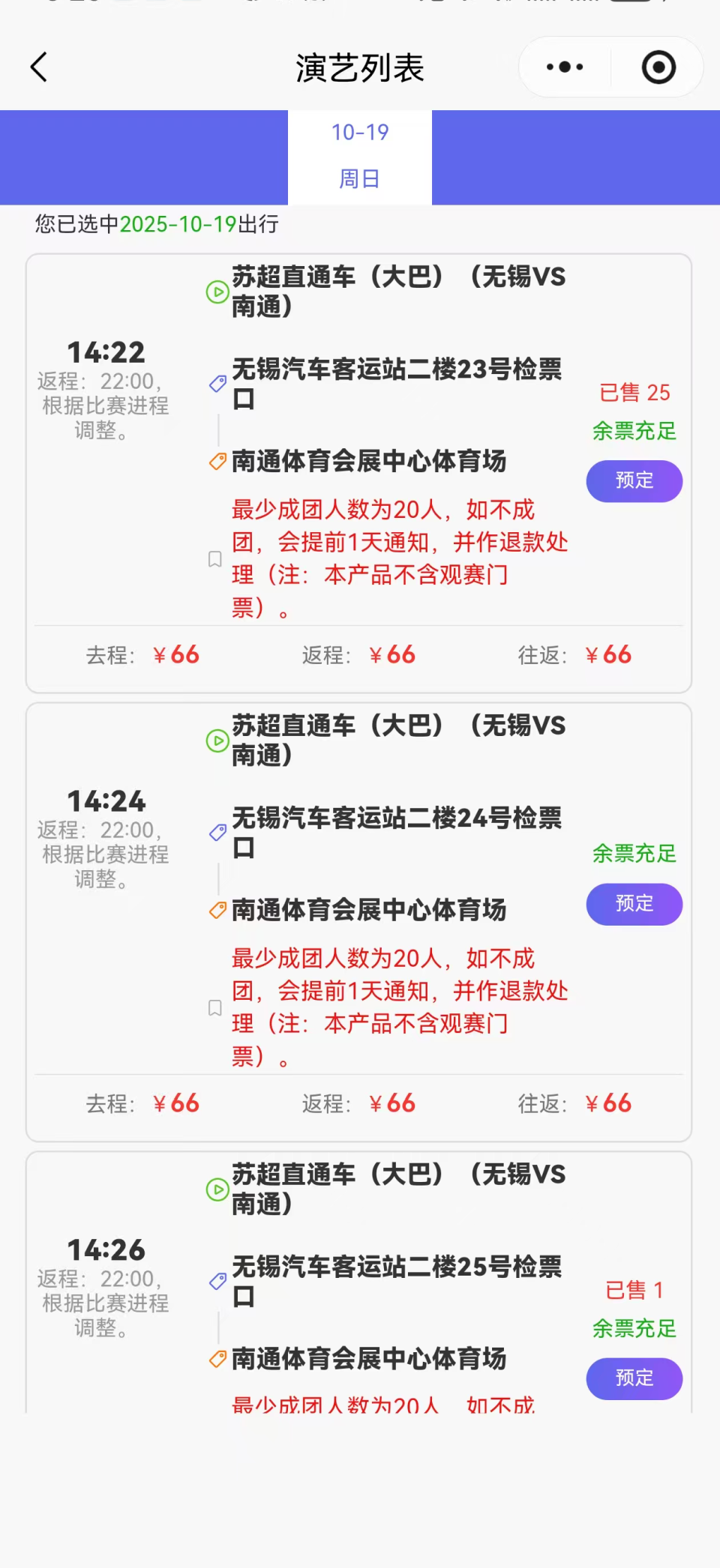Click the green play icon on the 14:24 listing
The width and height of the screenshot is (720, 1568).
[217, 741]
